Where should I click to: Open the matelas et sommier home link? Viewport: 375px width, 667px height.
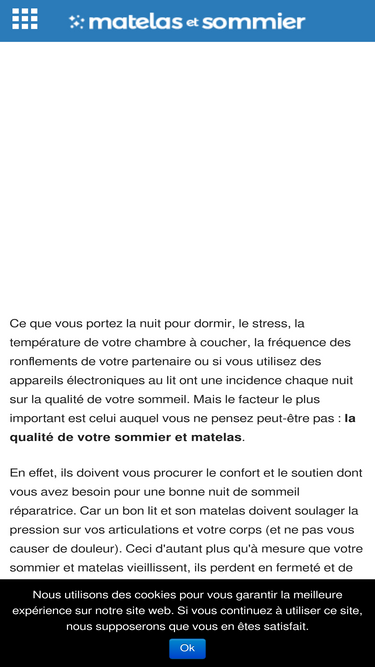coord(187,22)
